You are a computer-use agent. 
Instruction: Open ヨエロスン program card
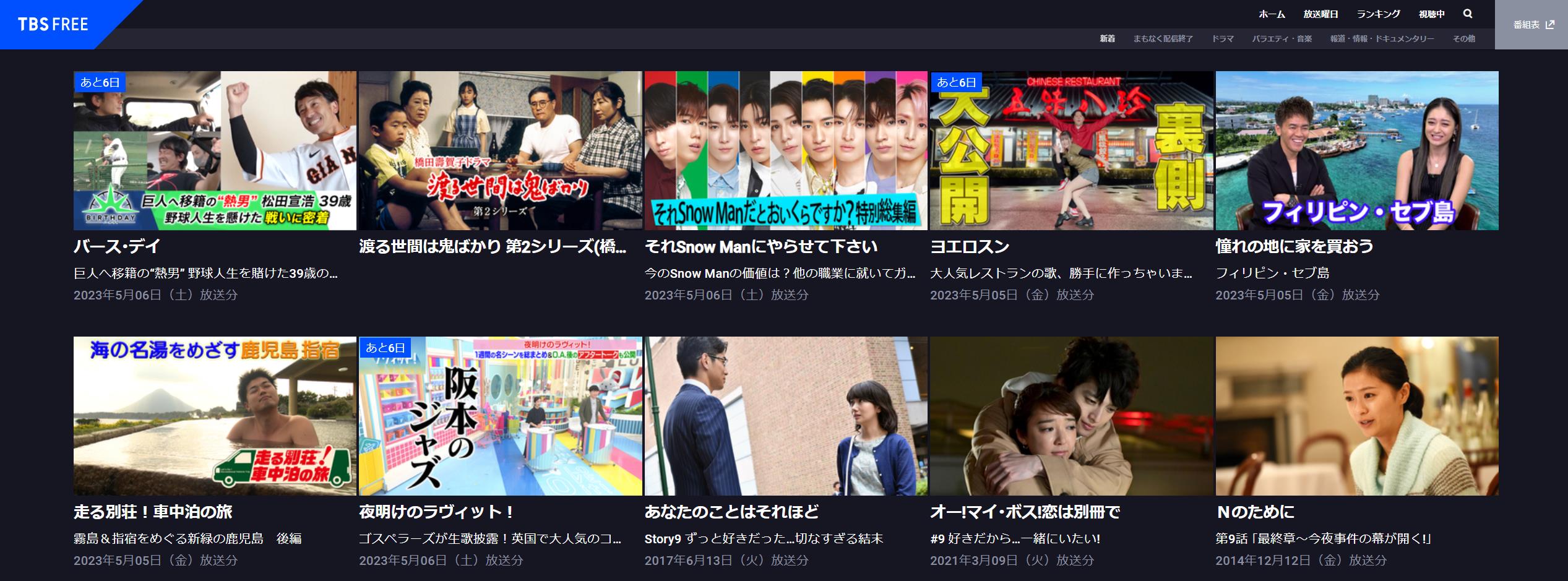coord(1071,150)
